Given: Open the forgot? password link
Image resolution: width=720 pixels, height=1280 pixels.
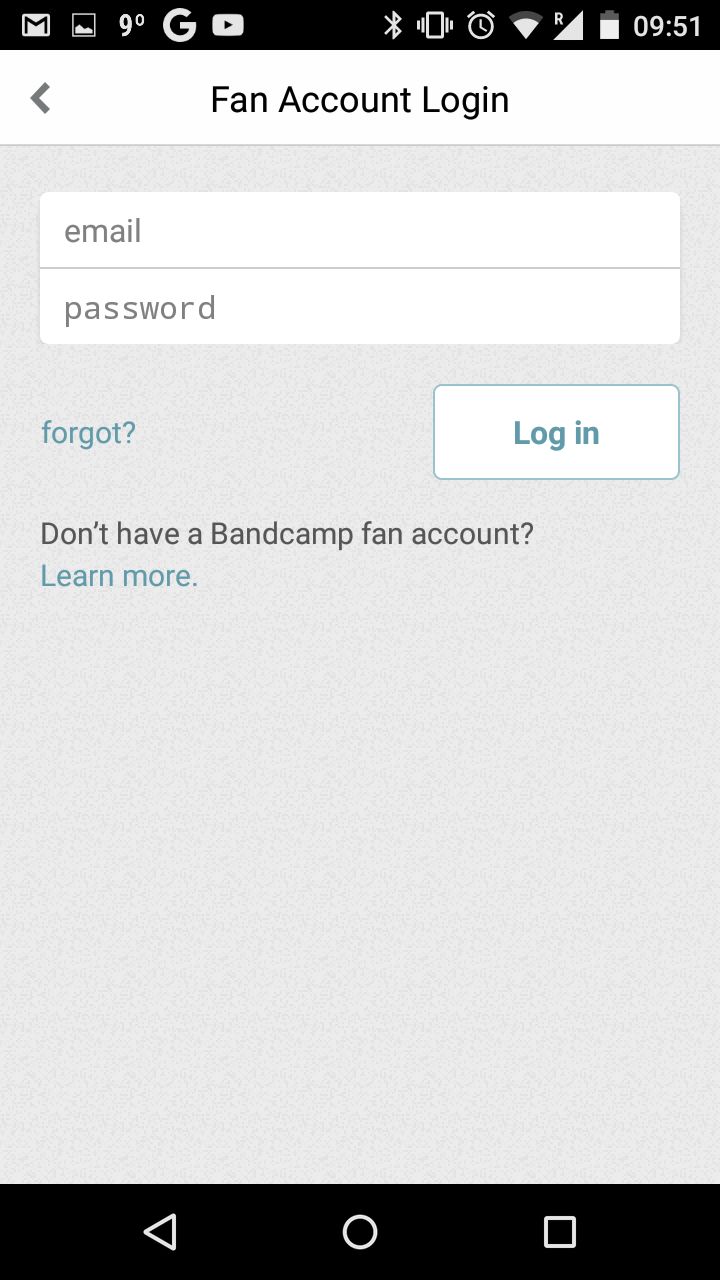Looking at the screenshot, I should [x=88, y=433].
